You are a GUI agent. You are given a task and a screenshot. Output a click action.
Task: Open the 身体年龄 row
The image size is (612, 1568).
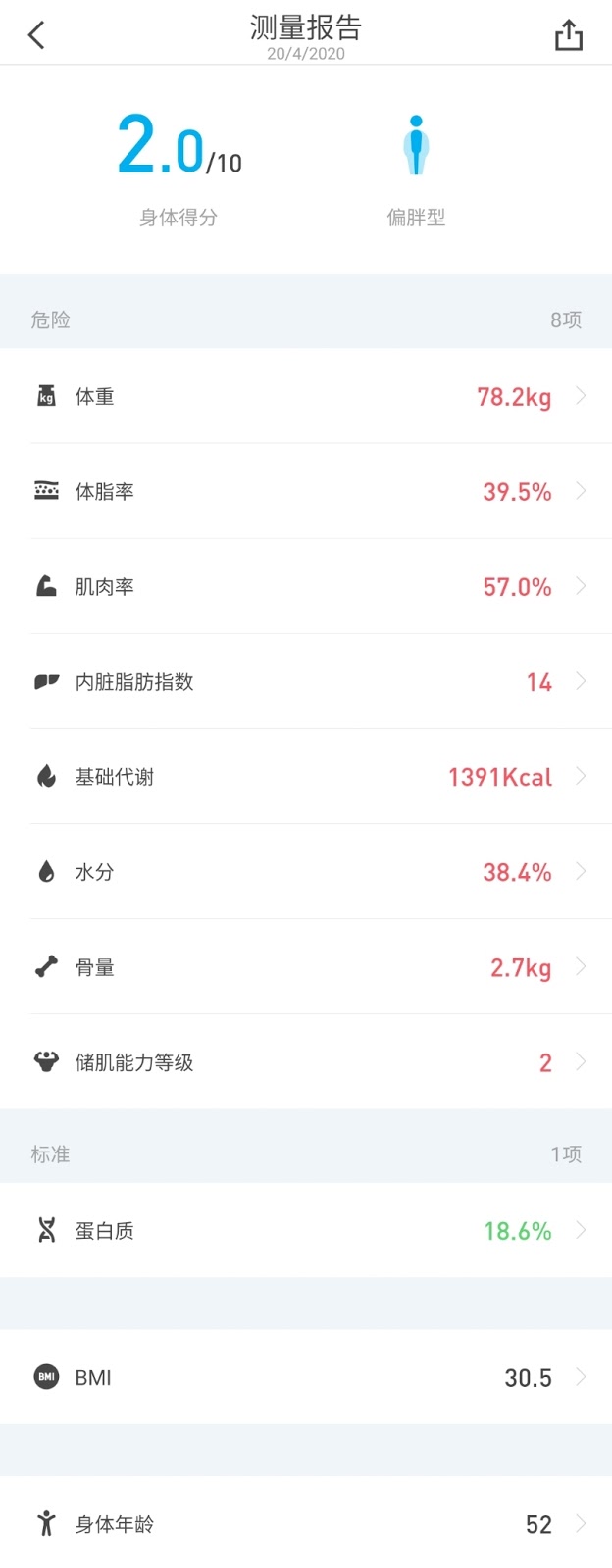point(306,1523)
